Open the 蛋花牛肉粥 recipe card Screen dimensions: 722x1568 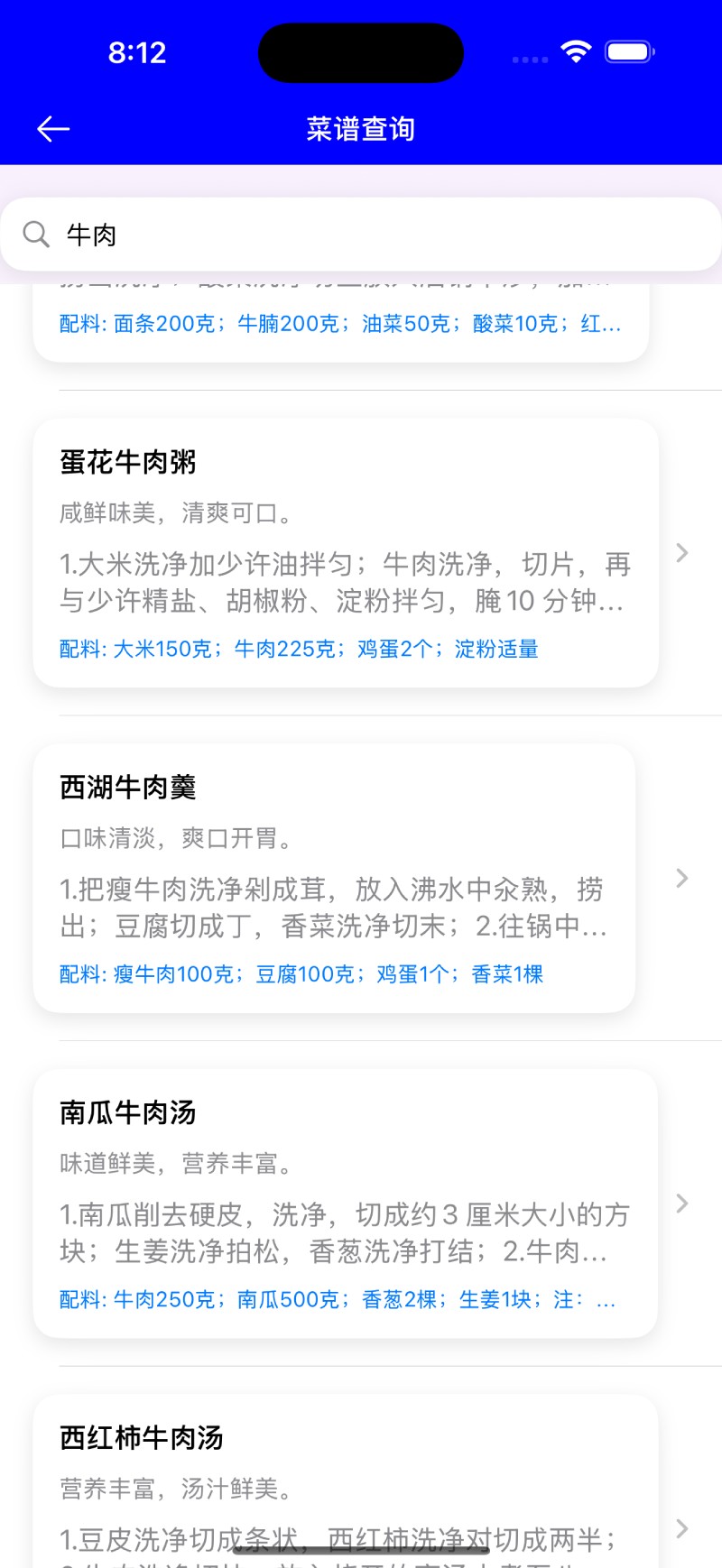(346, 553)
